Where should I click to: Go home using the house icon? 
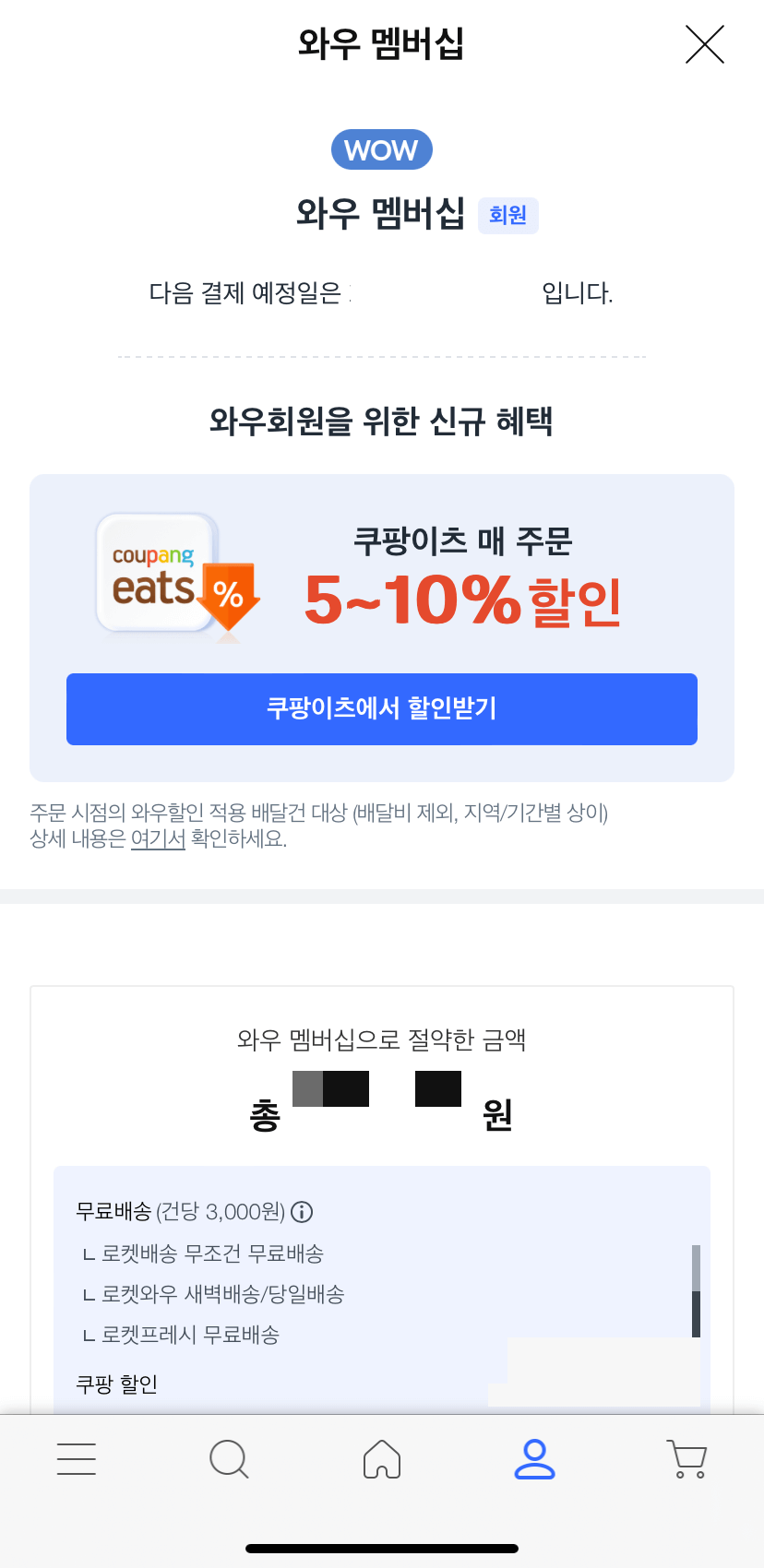(x=382, y=1459)
